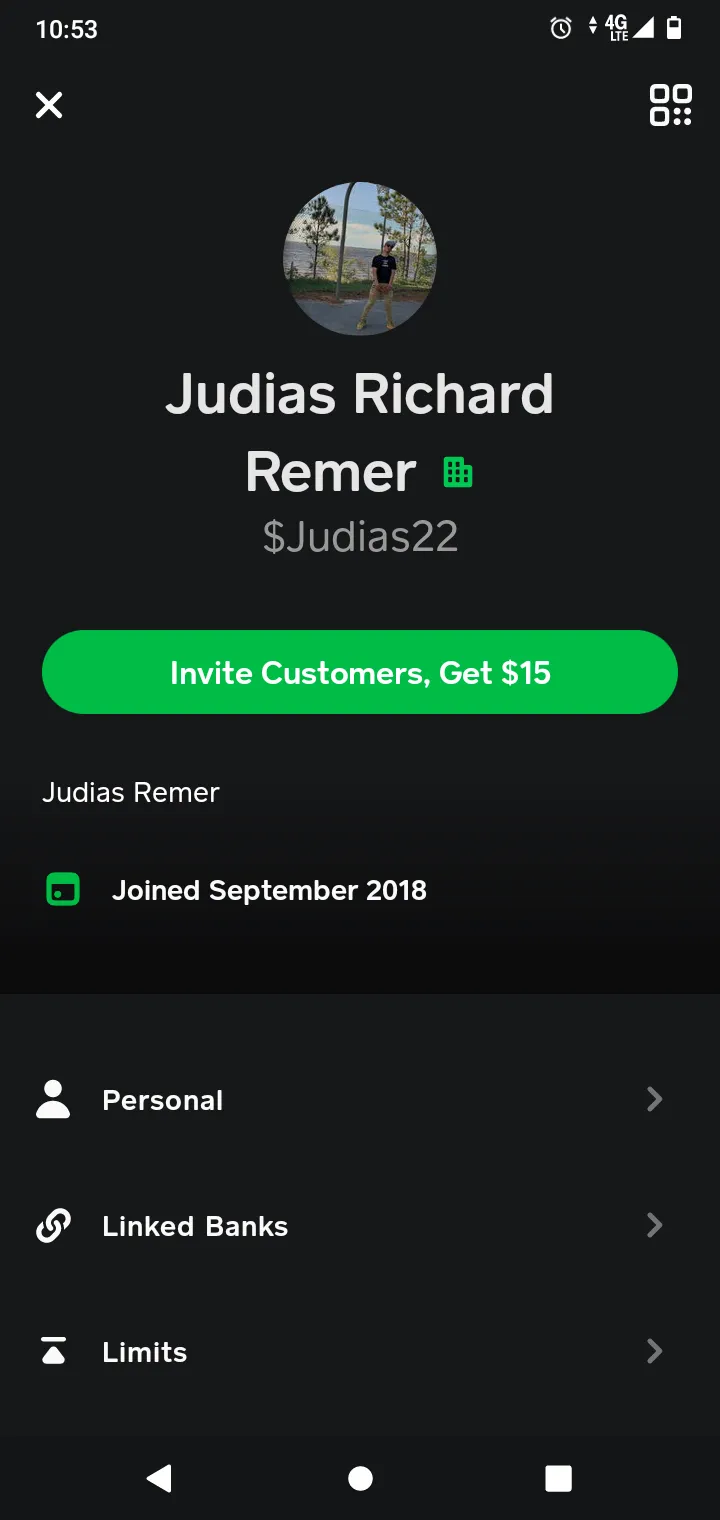
Task: Tap the profile photo
Action: click(360, 258)
